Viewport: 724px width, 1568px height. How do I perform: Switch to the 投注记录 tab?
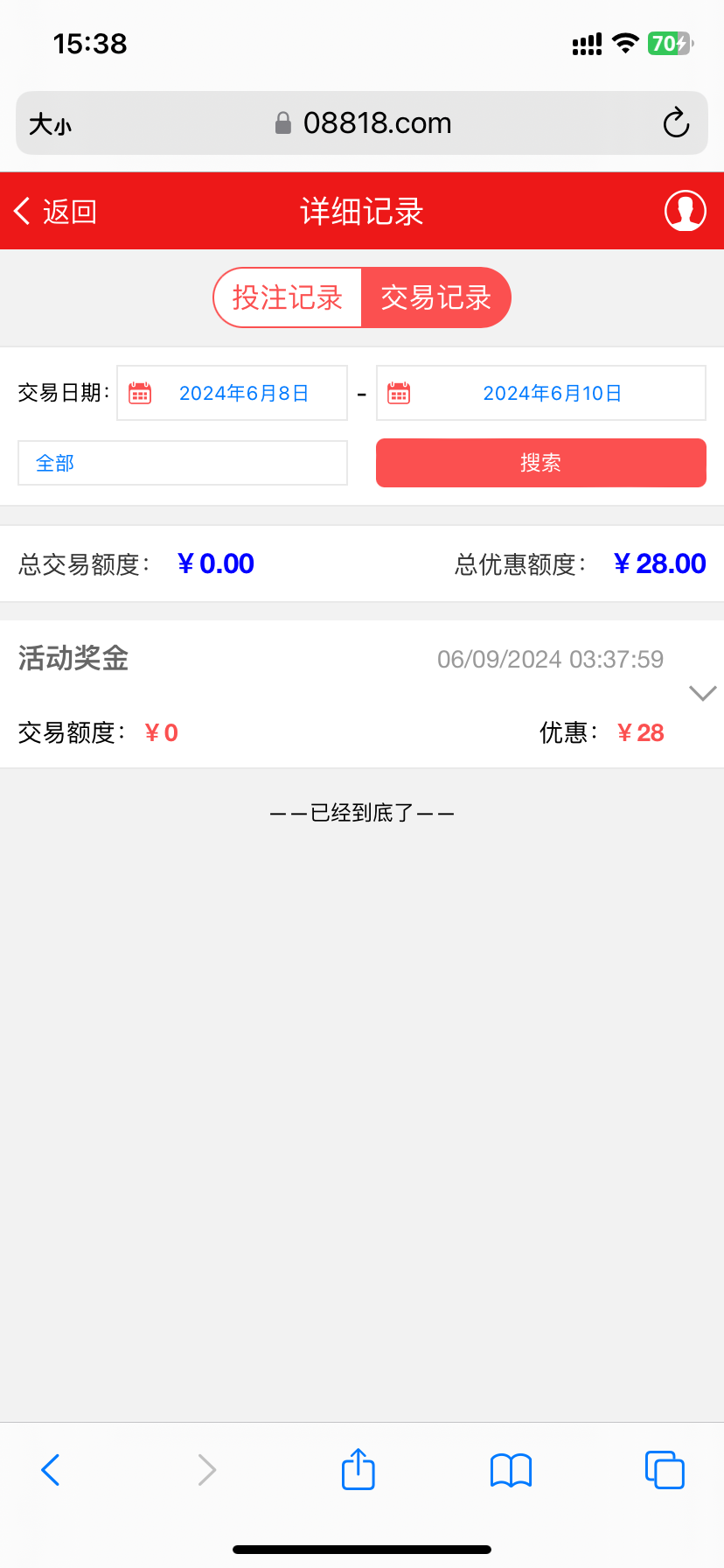(x=288, y=297)
